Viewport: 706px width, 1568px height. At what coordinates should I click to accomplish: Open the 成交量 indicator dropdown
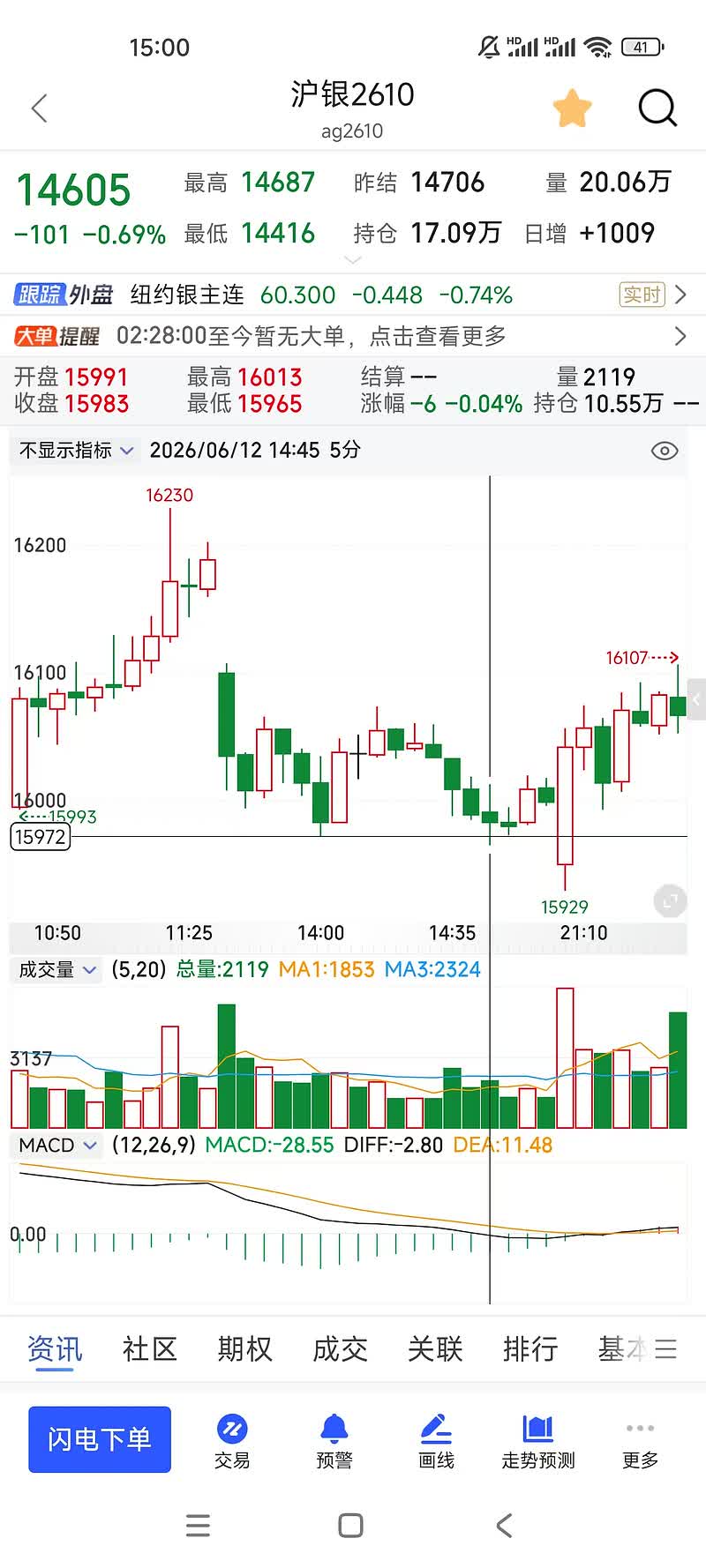click(57, 970)
